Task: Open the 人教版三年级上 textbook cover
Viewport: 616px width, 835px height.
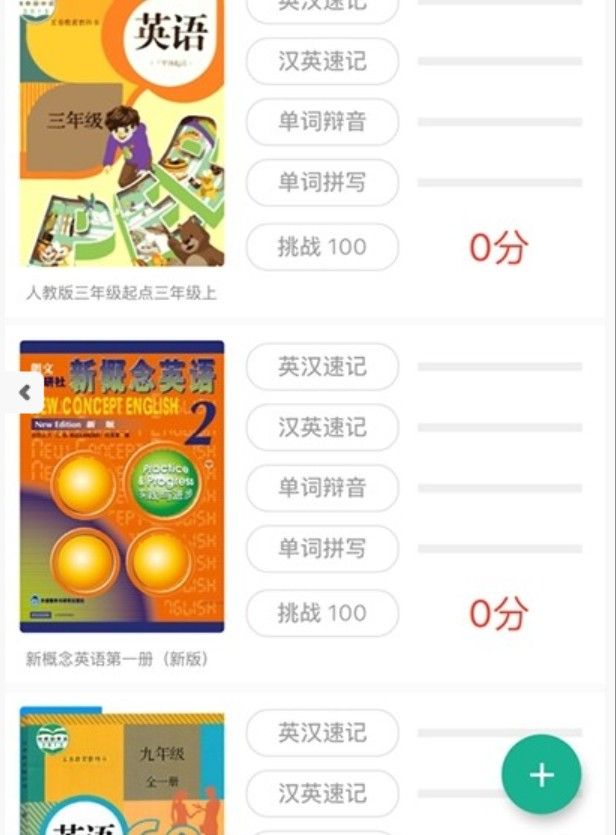Action: (122, 133)
